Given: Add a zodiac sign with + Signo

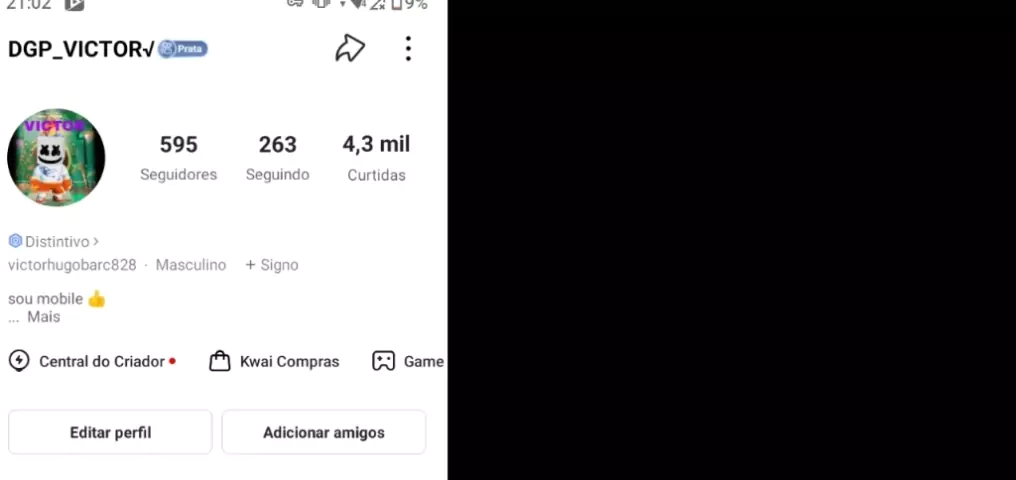Looking at the screenshot, I should coord(272,265).
